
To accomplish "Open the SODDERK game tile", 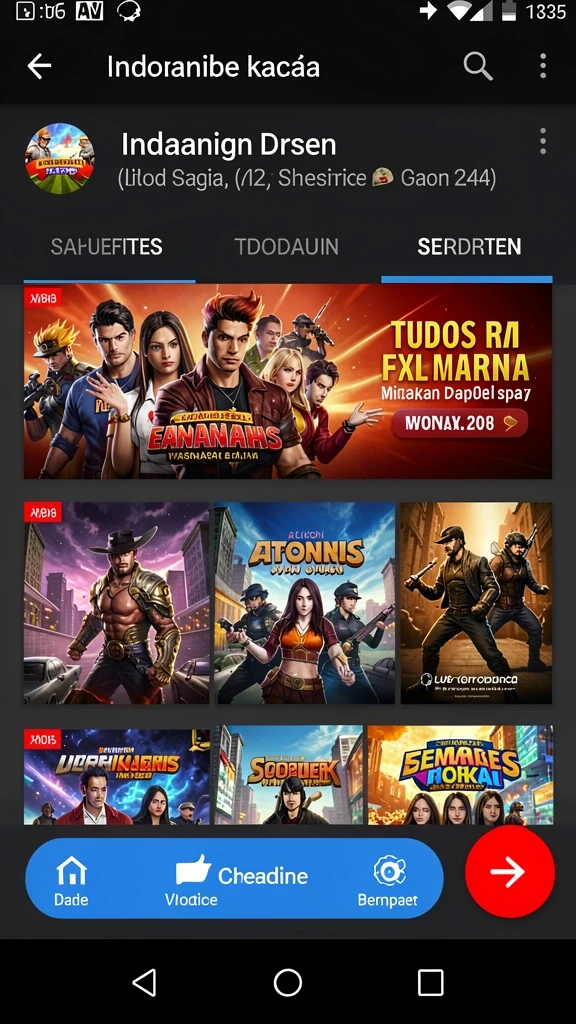I will tap(289, 775).
